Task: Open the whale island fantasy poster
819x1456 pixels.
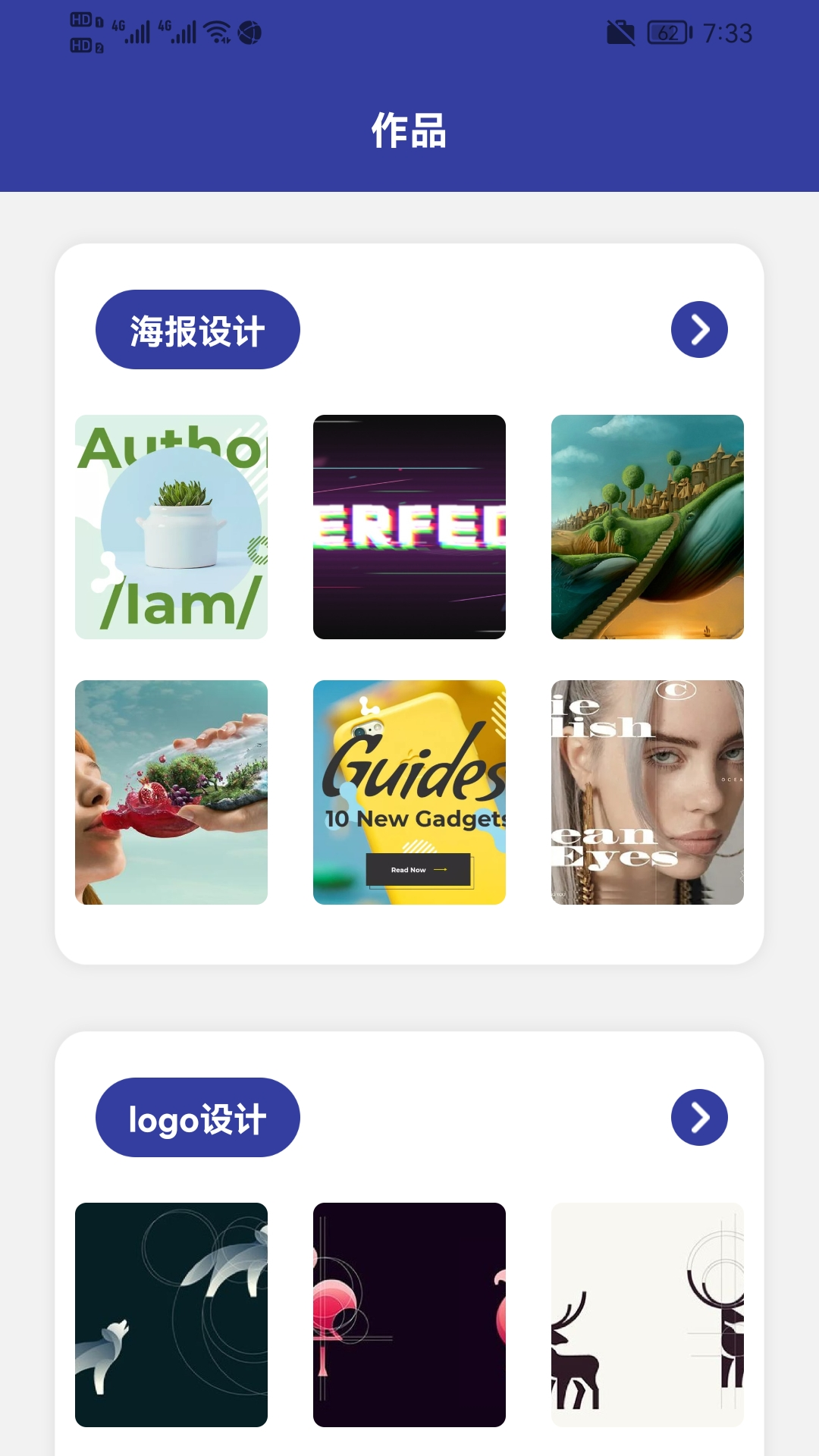Action: click(647, 527)
